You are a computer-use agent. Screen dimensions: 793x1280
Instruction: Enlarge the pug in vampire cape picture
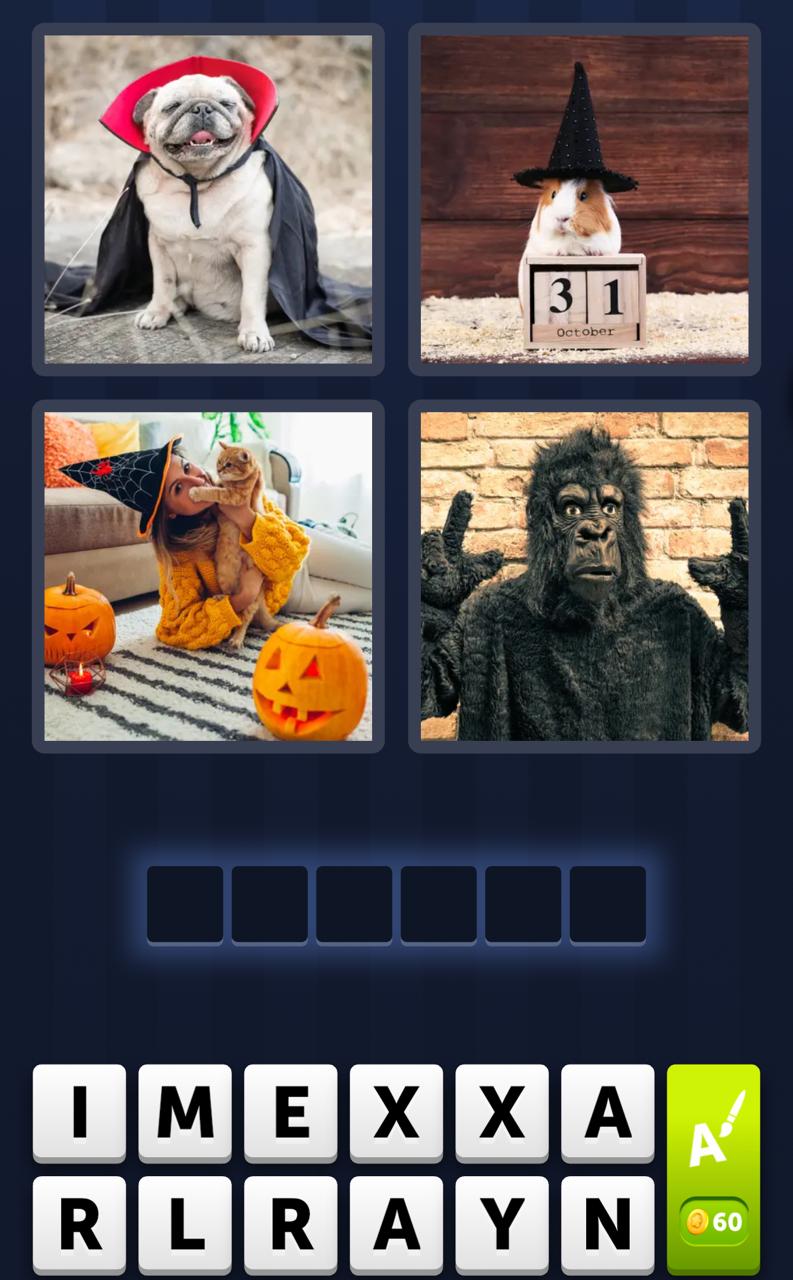[x=208, y=199]
